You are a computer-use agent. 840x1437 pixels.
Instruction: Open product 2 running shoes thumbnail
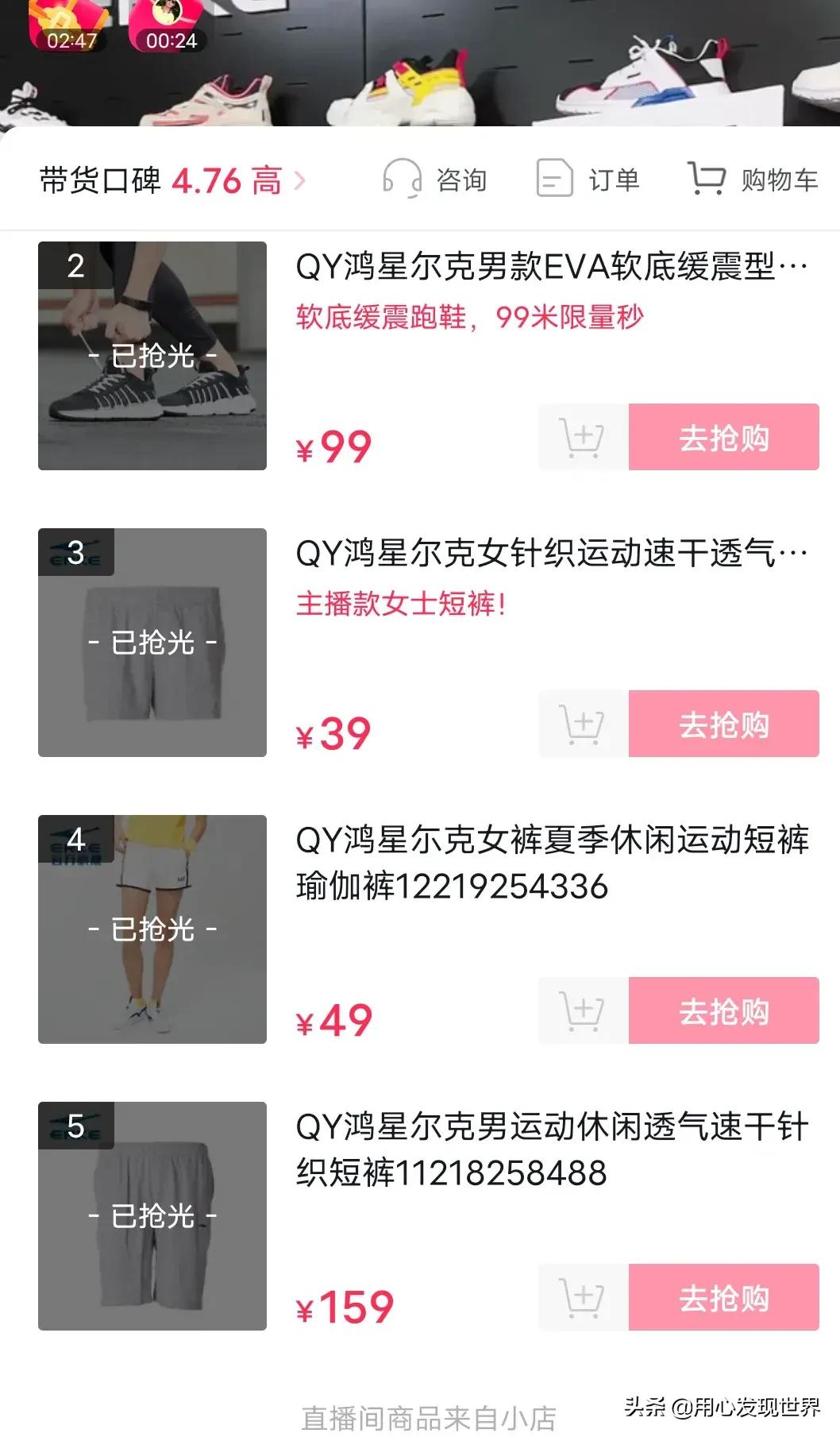pos(152,356)
